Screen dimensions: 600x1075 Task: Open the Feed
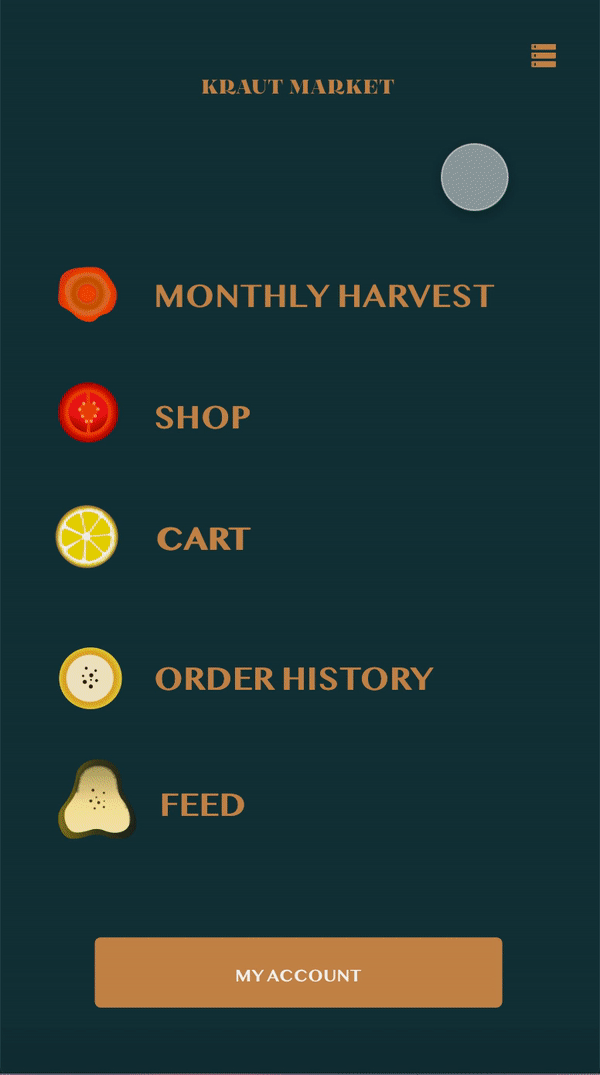pyautogui.click(x=202, y=805)
